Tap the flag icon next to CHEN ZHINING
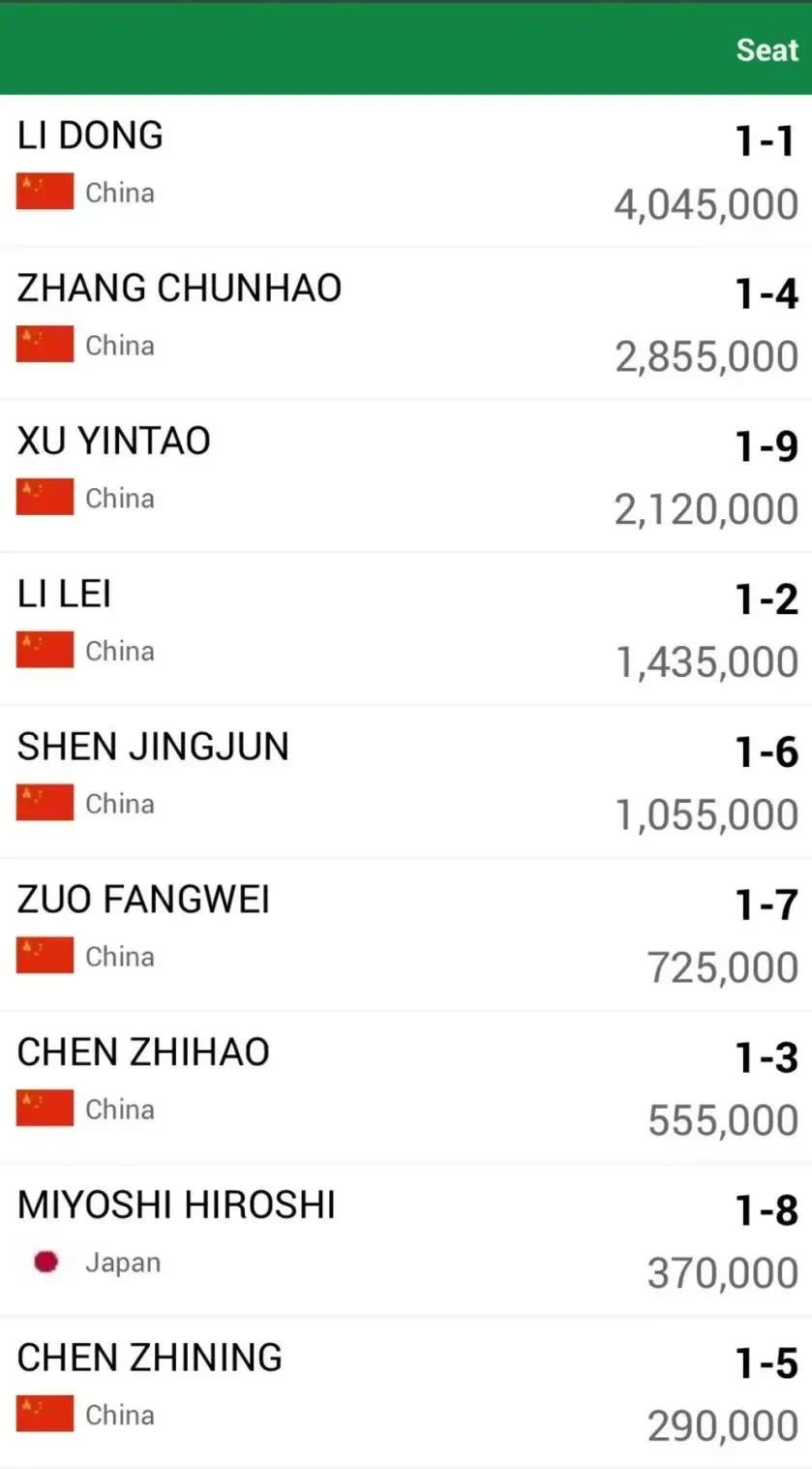The width and height of the screenshot is (812, 1469). coord(45,1413)
